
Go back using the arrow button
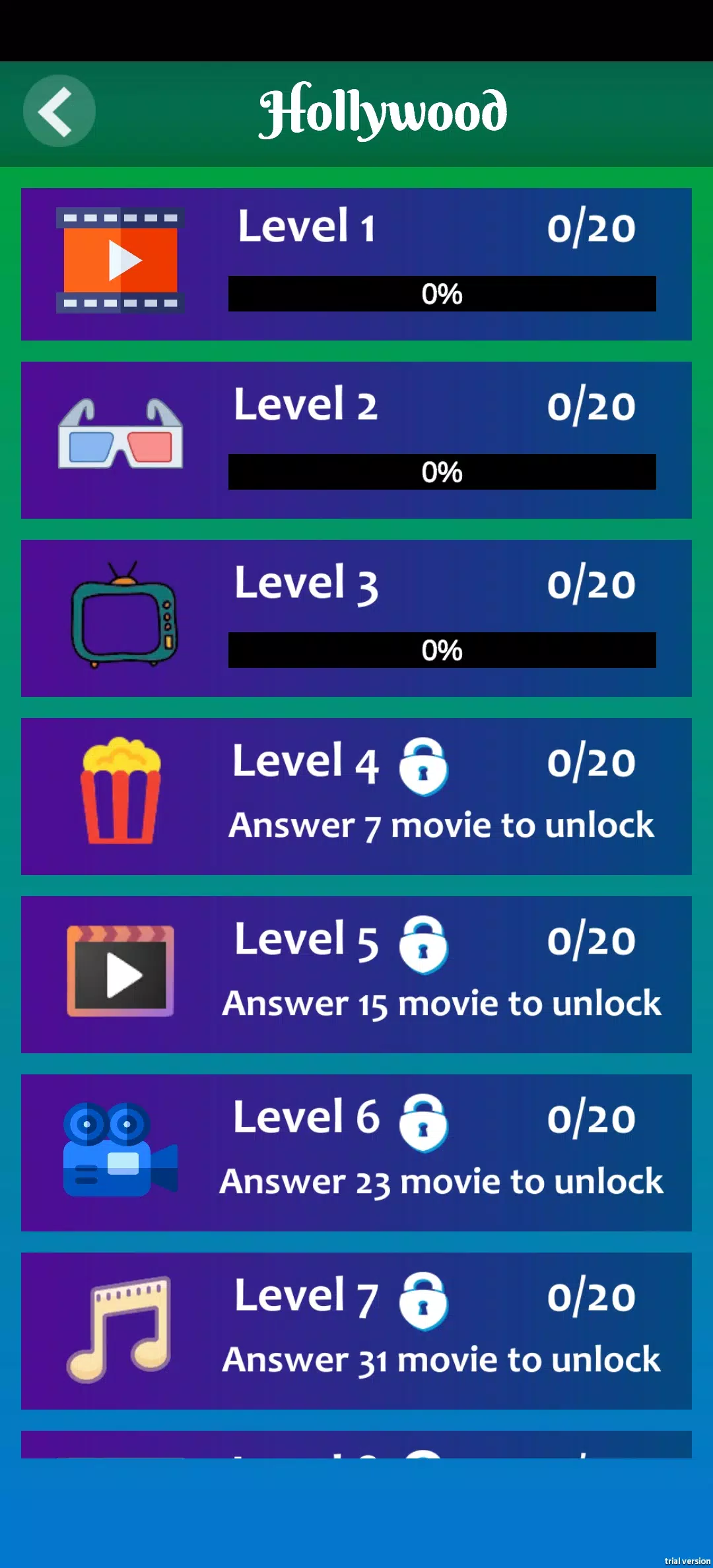[59, 111]
